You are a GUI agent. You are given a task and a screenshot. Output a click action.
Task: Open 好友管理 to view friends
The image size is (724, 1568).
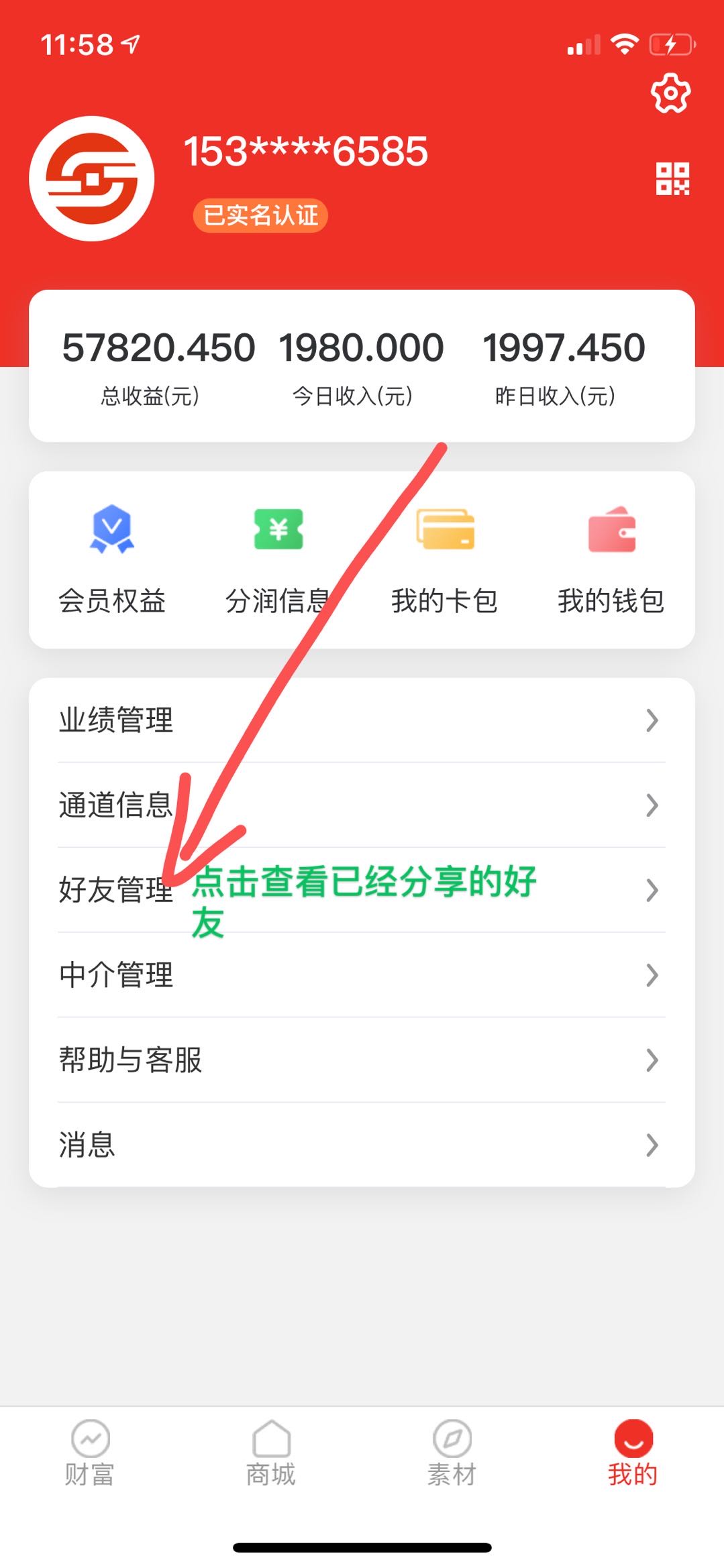tap(362, 890)
